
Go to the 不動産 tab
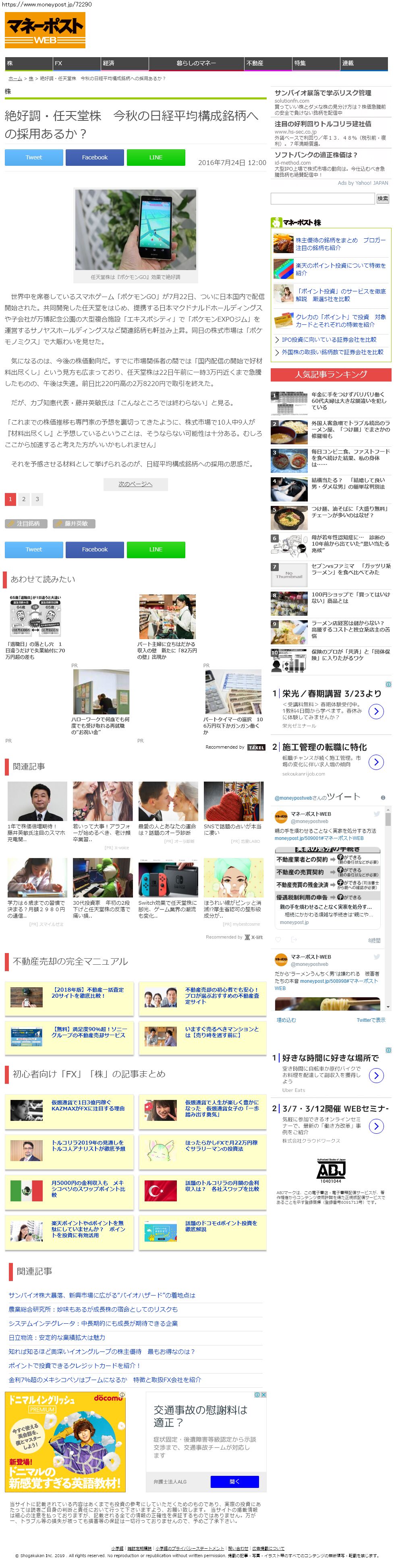[x=267, y=63]
